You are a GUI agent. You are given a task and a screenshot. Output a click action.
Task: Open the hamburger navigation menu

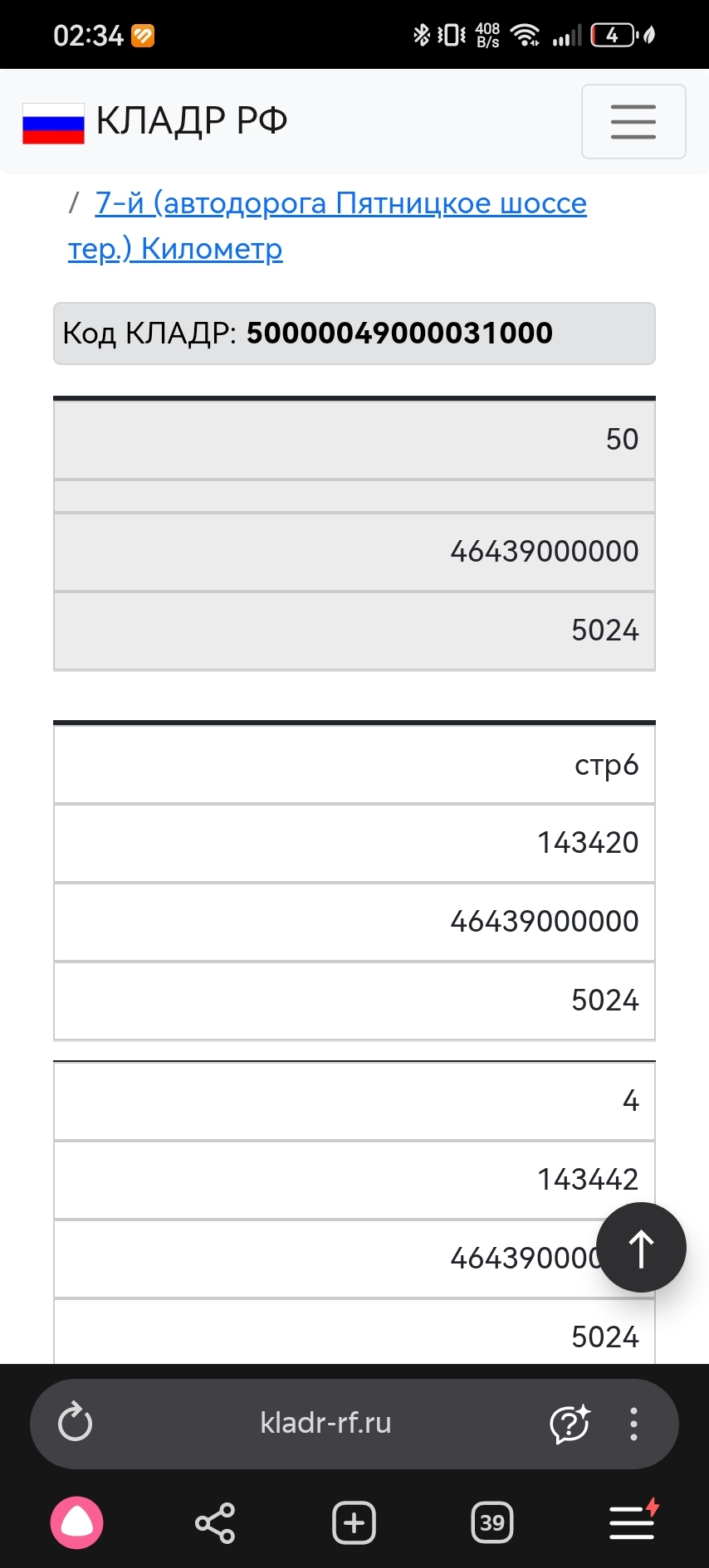click(x=633, y=121)
